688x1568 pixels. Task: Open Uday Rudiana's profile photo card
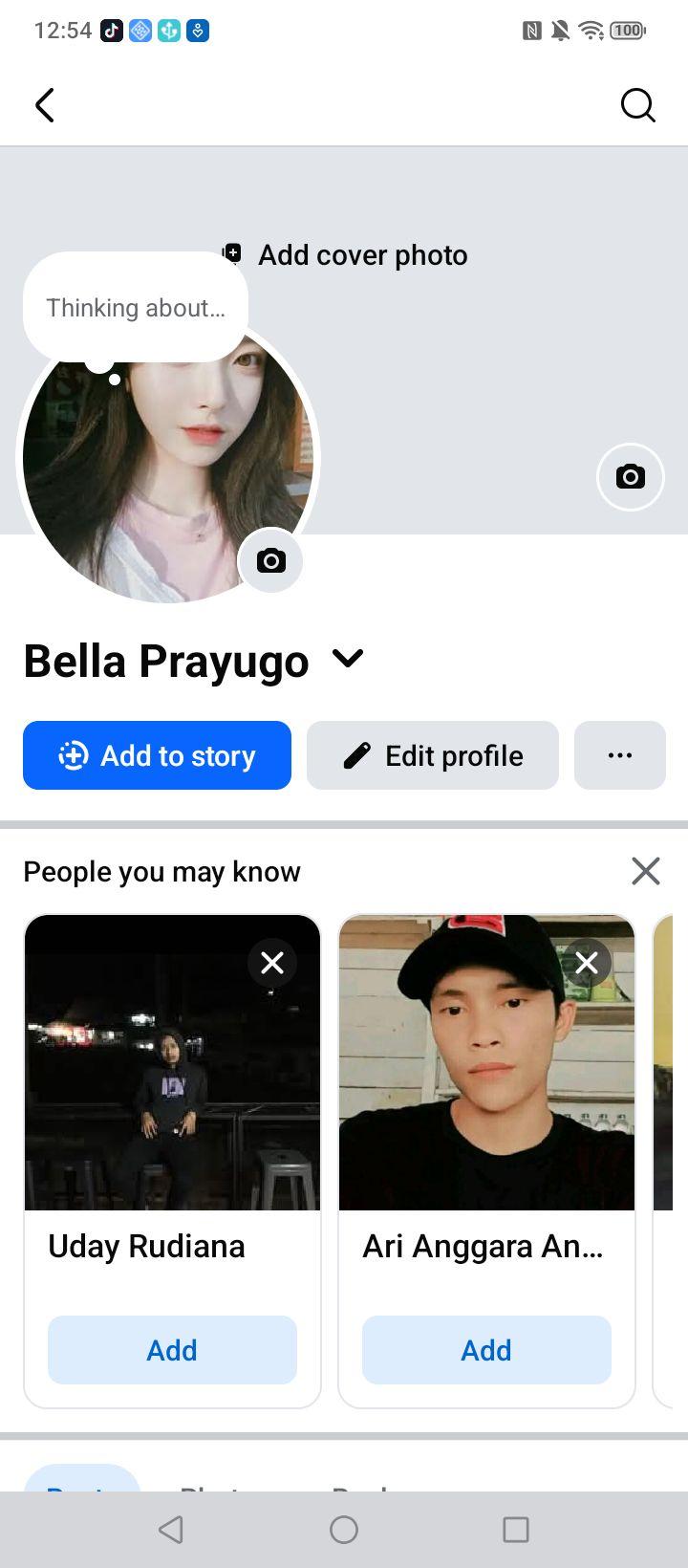click(172, 1062)
